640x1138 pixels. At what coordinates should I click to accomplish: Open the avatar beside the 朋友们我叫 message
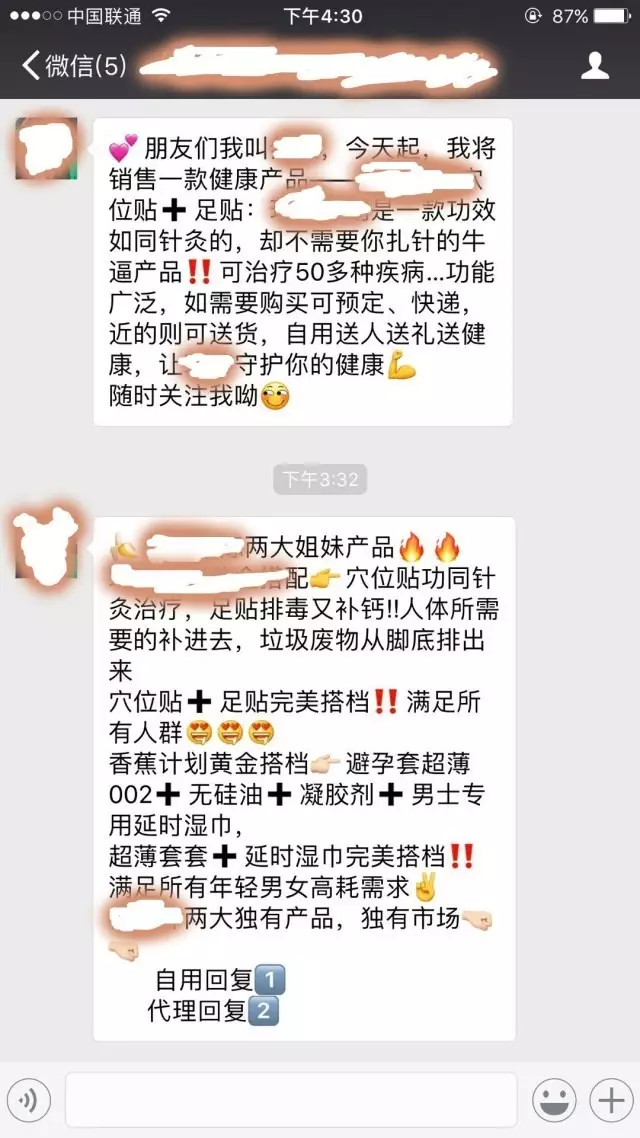point(46,148)
